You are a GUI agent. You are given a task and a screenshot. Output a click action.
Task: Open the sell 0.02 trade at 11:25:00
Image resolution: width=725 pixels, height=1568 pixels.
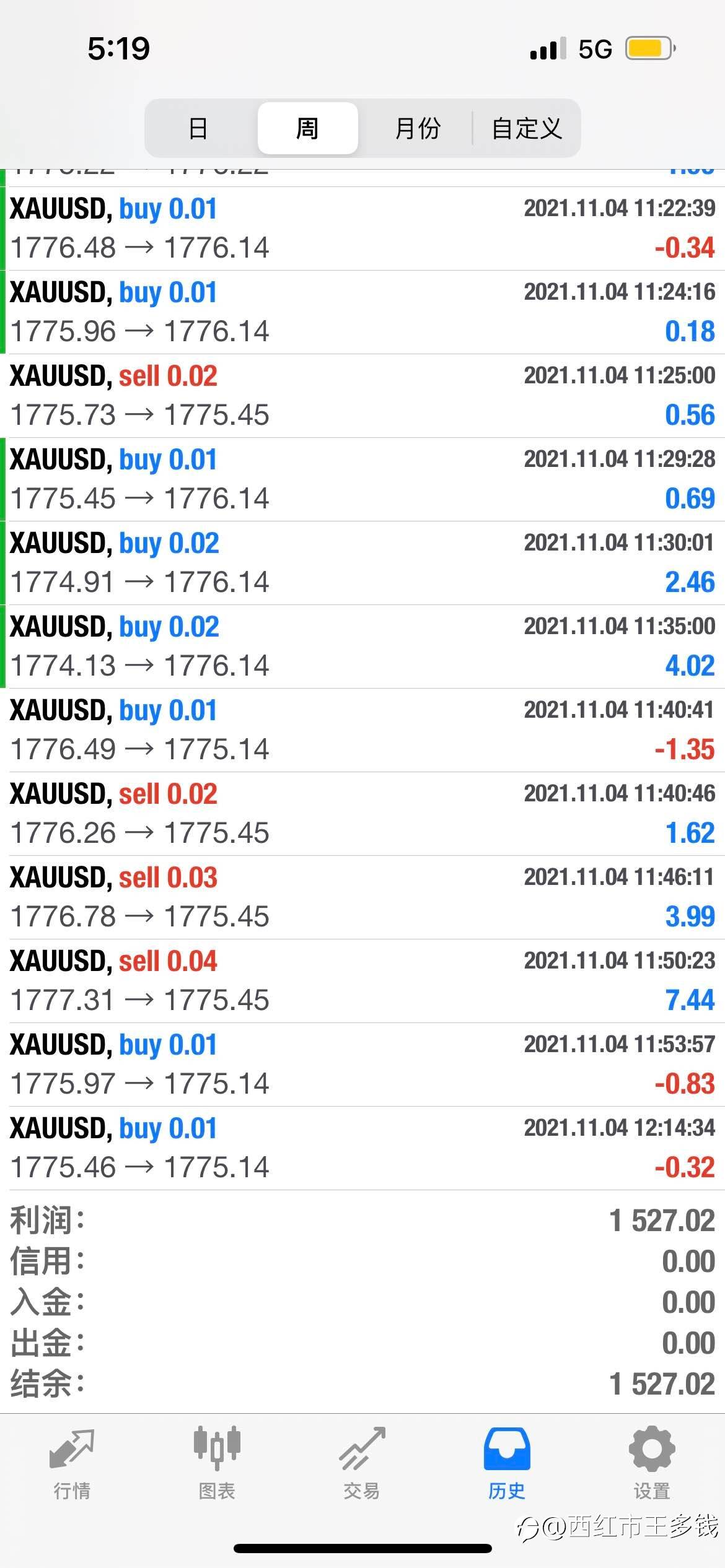tap(362, 396)
